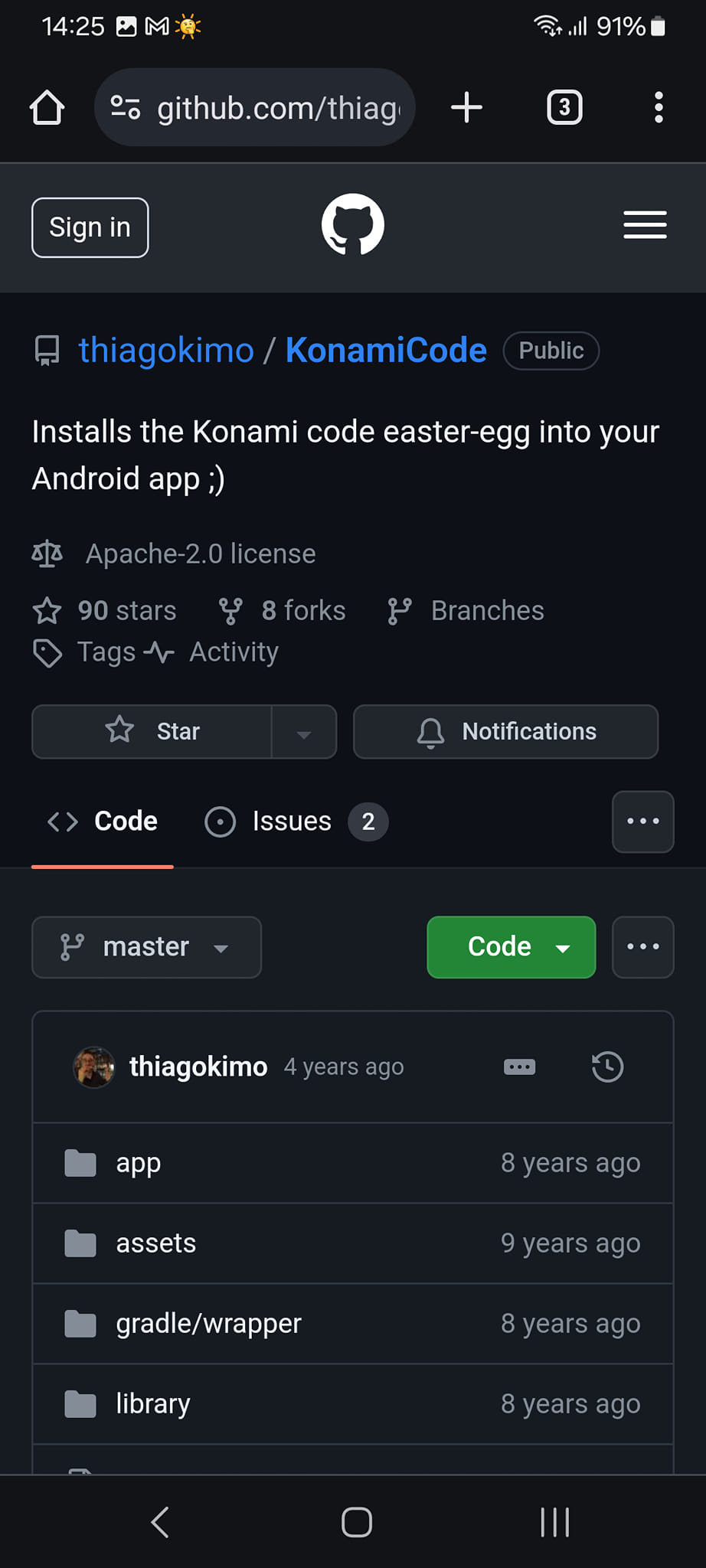
Task: Open the browser overflow menu
Action: pos(658,108)
